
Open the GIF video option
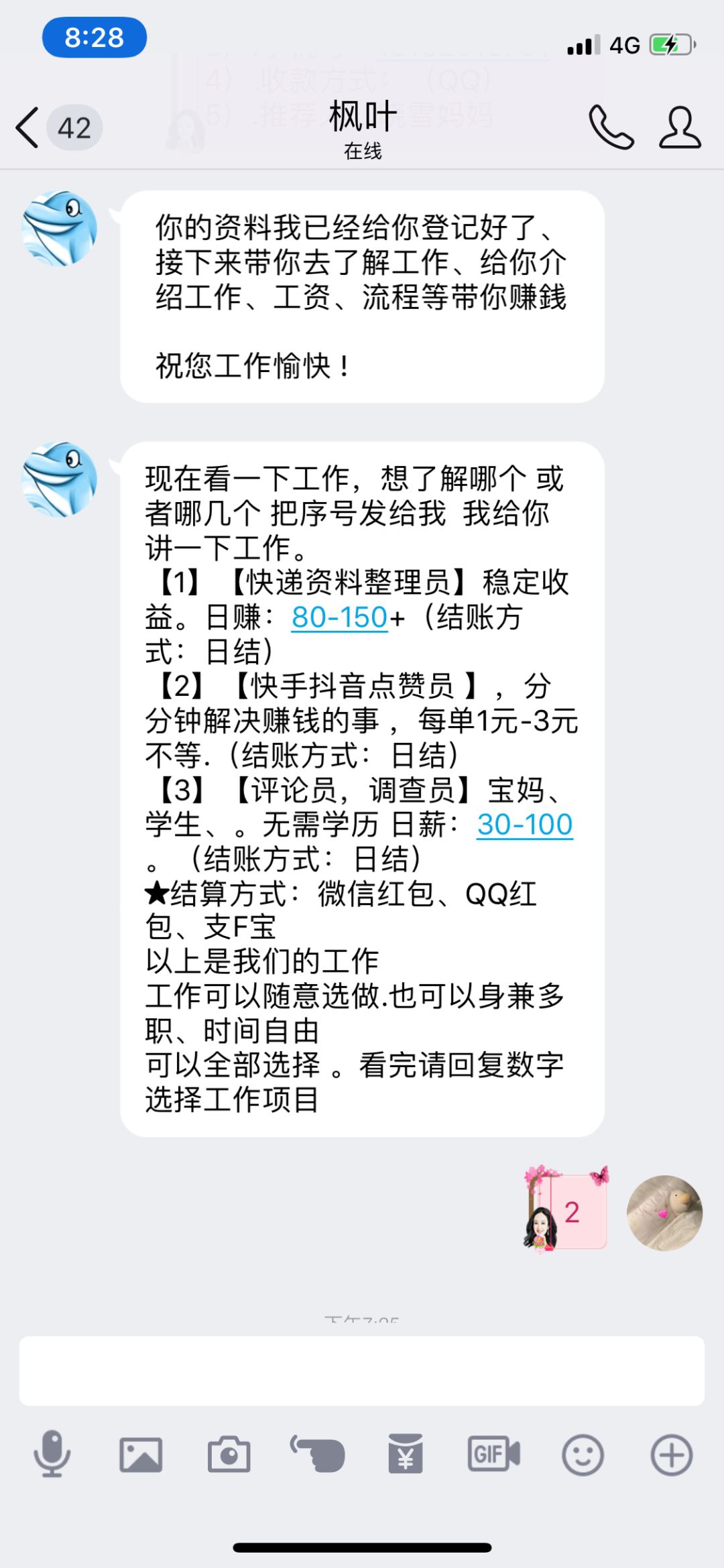(493, 1455)
